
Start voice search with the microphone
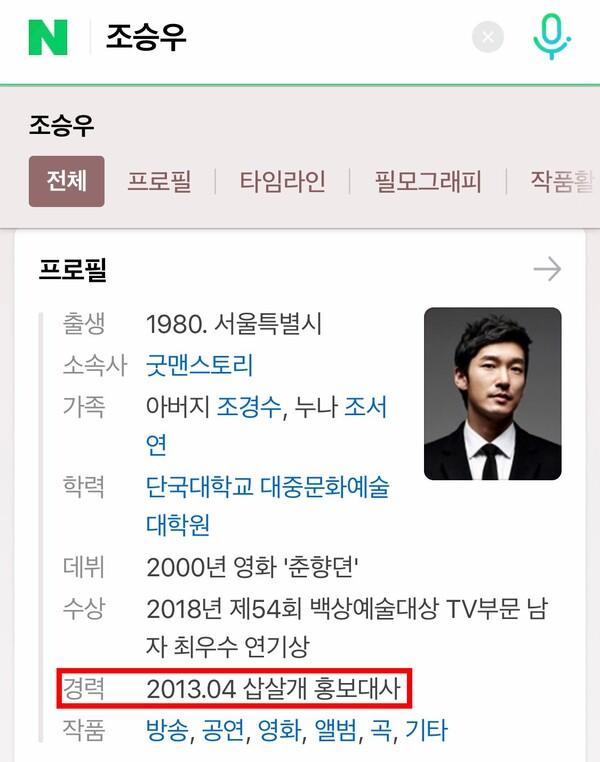[551, 37]
